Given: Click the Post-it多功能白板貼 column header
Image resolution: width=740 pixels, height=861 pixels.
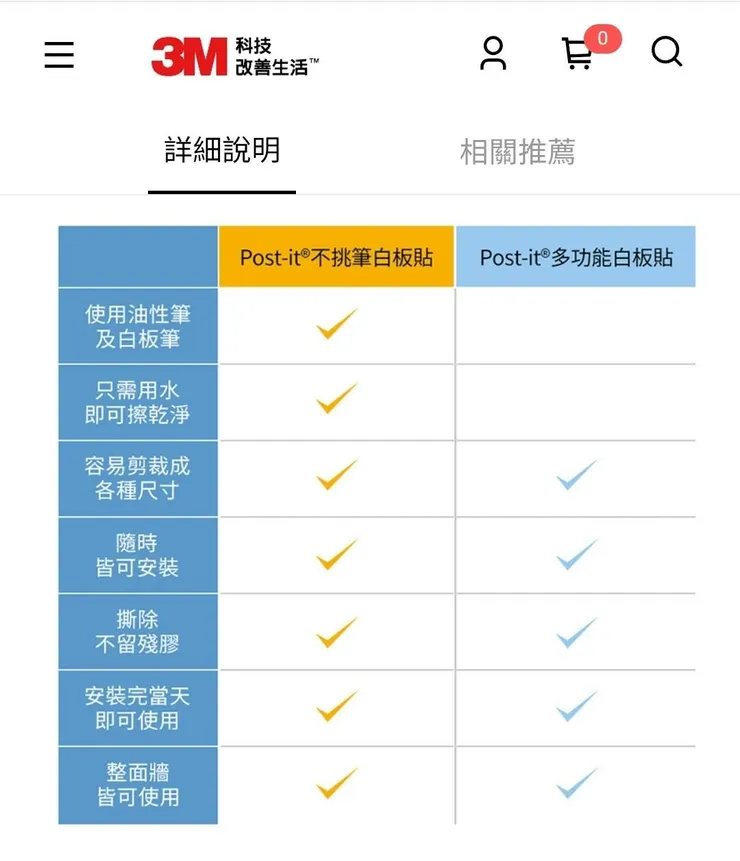Looking at the screenshot, I should pyautogui.click(x=576, y=257).
